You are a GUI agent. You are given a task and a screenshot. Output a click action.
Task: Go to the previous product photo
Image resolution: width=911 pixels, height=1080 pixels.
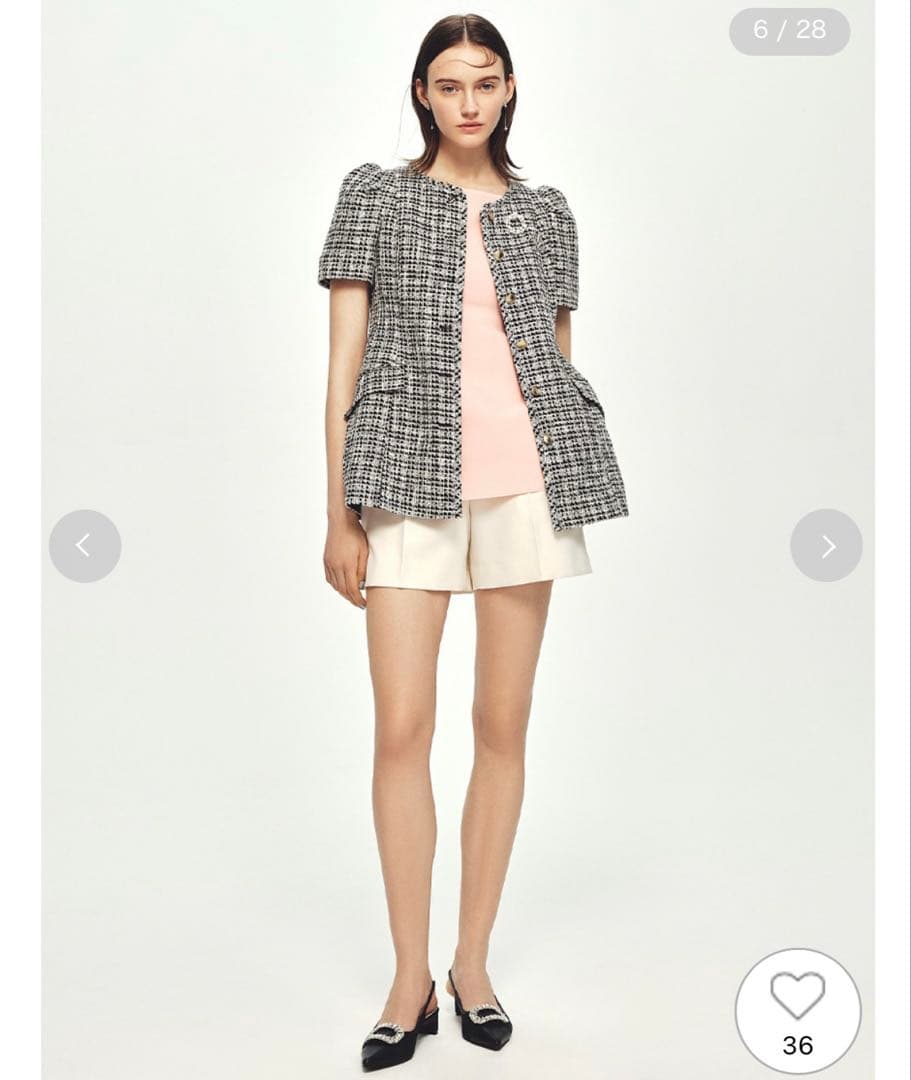pyautogui.click(x=85, y=546)
